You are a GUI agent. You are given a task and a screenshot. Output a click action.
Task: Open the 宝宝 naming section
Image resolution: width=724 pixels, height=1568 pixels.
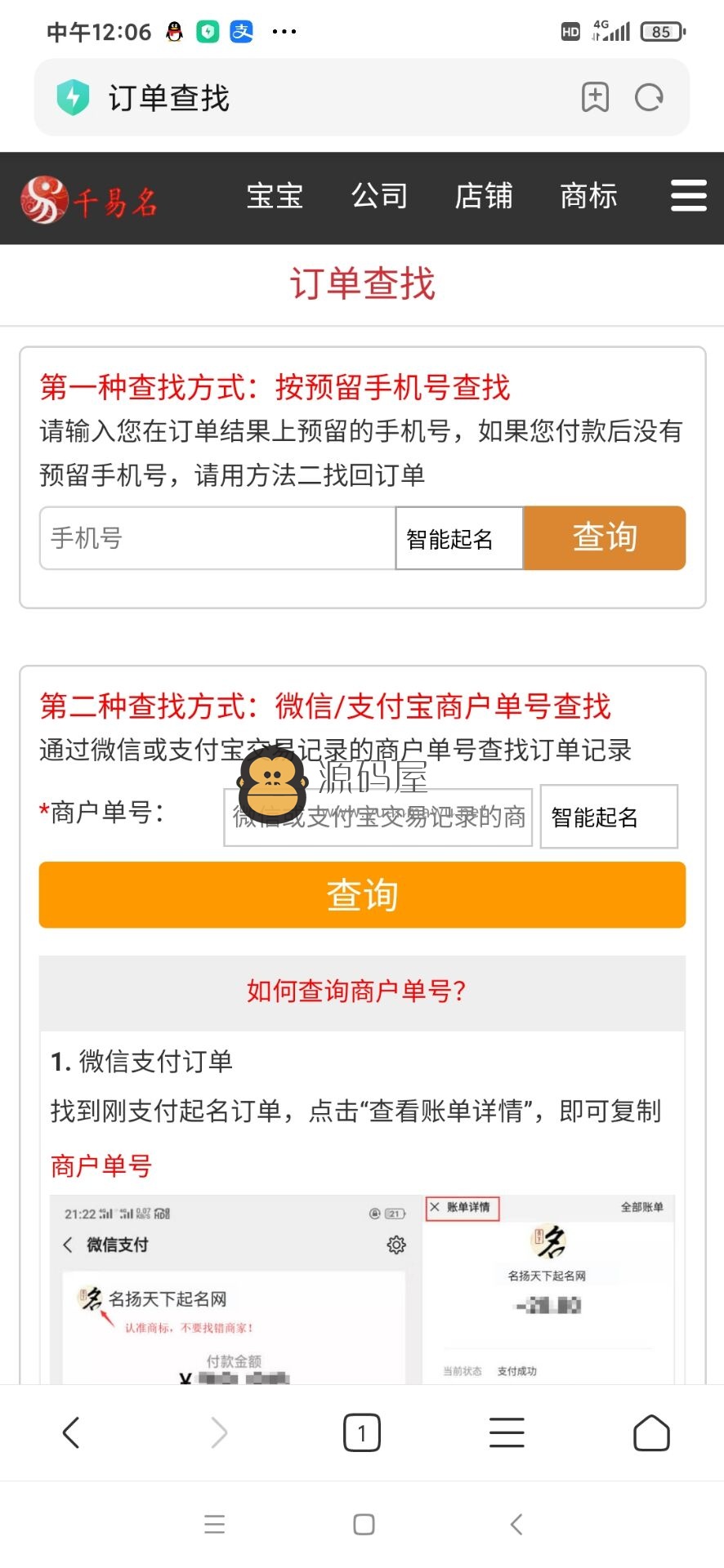pos(275,197)
